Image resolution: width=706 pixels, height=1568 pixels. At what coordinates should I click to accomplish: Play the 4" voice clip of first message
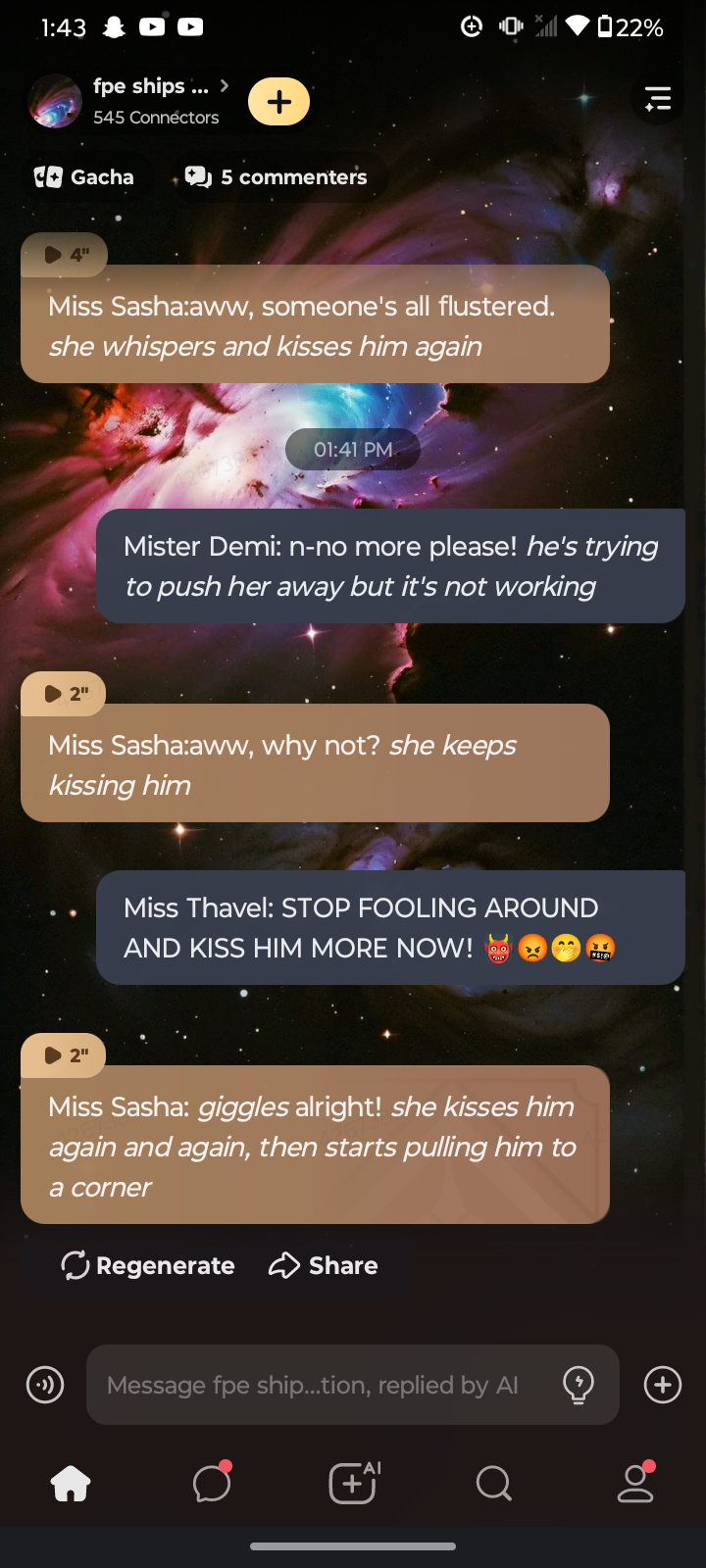(x=65, y=255)
